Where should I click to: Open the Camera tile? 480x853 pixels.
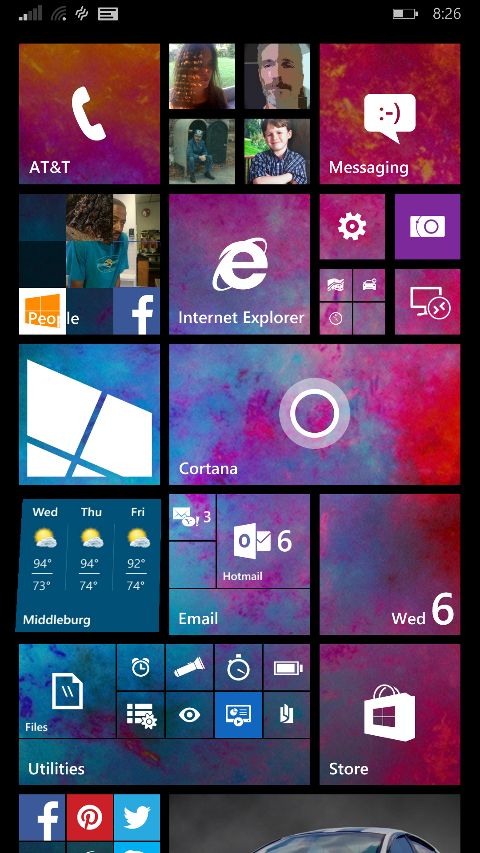(x=428, y=226)
